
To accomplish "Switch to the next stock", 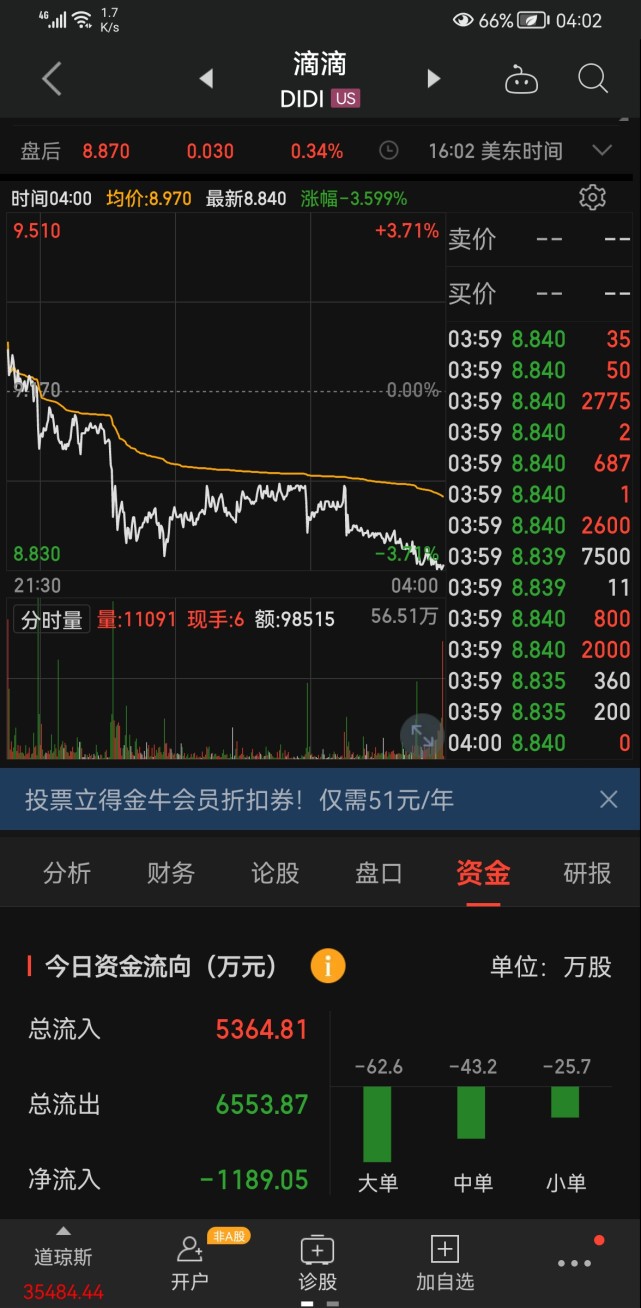I will click(x=434, y=78).
